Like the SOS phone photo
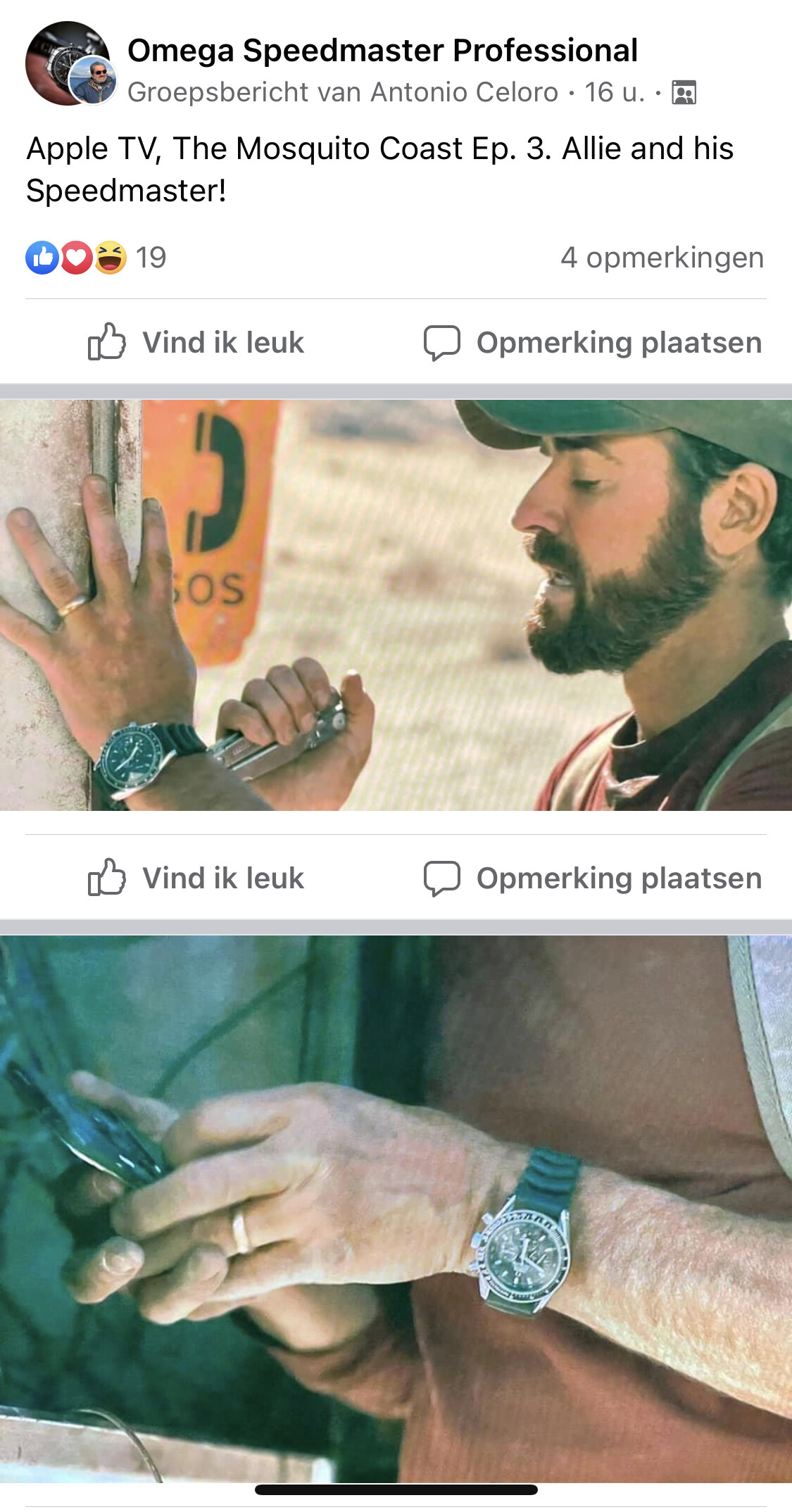This screenshot has height=1512, width=792. point(196,878)
